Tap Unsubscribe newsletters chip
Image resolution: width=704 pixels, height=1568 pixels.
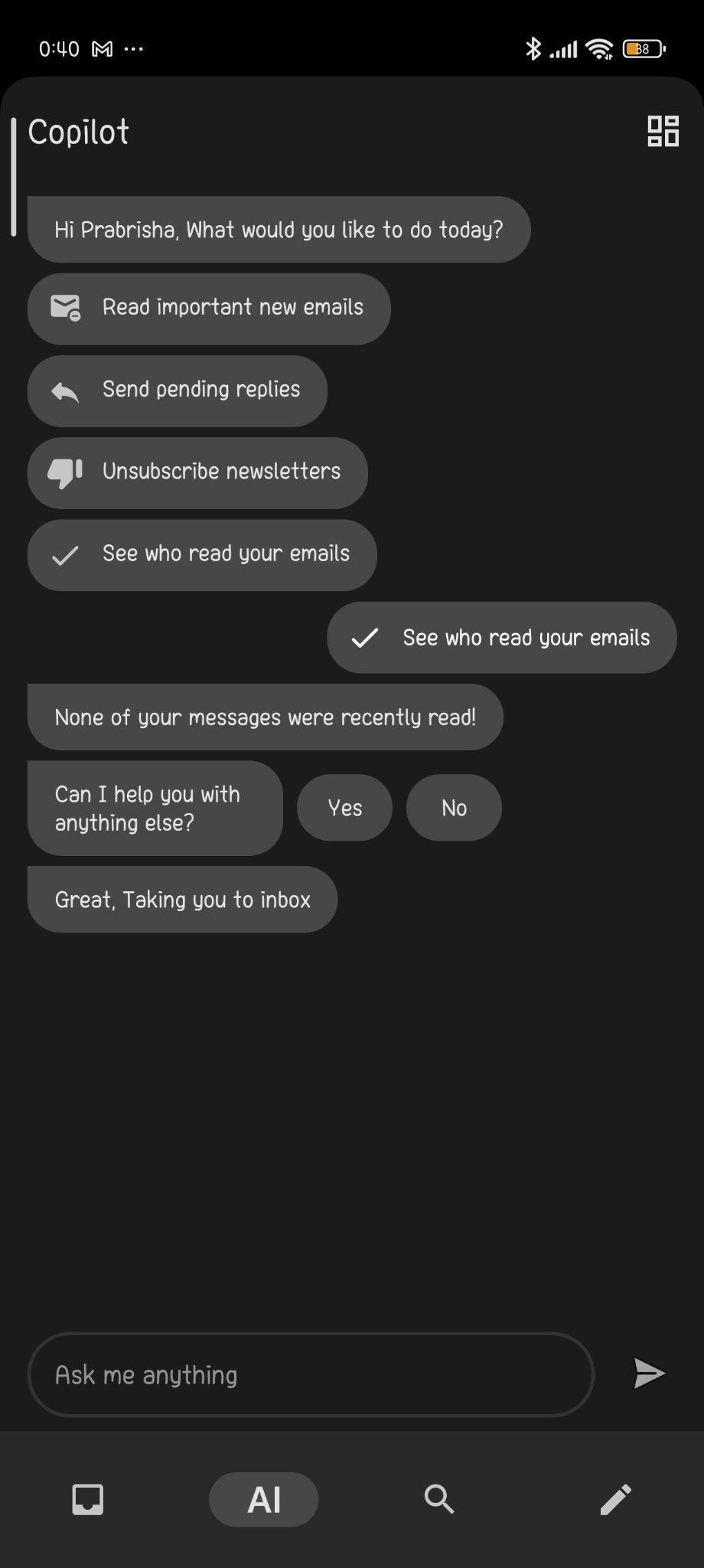click(x=197, y=472)
